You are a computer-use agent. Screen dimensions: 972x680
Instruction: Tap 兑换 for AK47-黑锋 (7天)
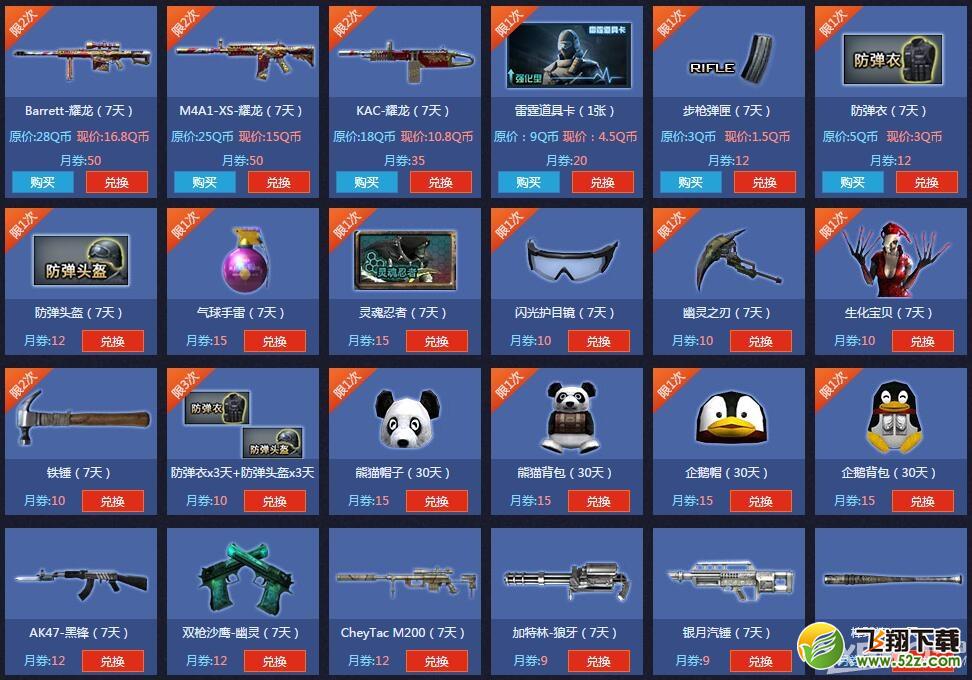coord(112,661)
